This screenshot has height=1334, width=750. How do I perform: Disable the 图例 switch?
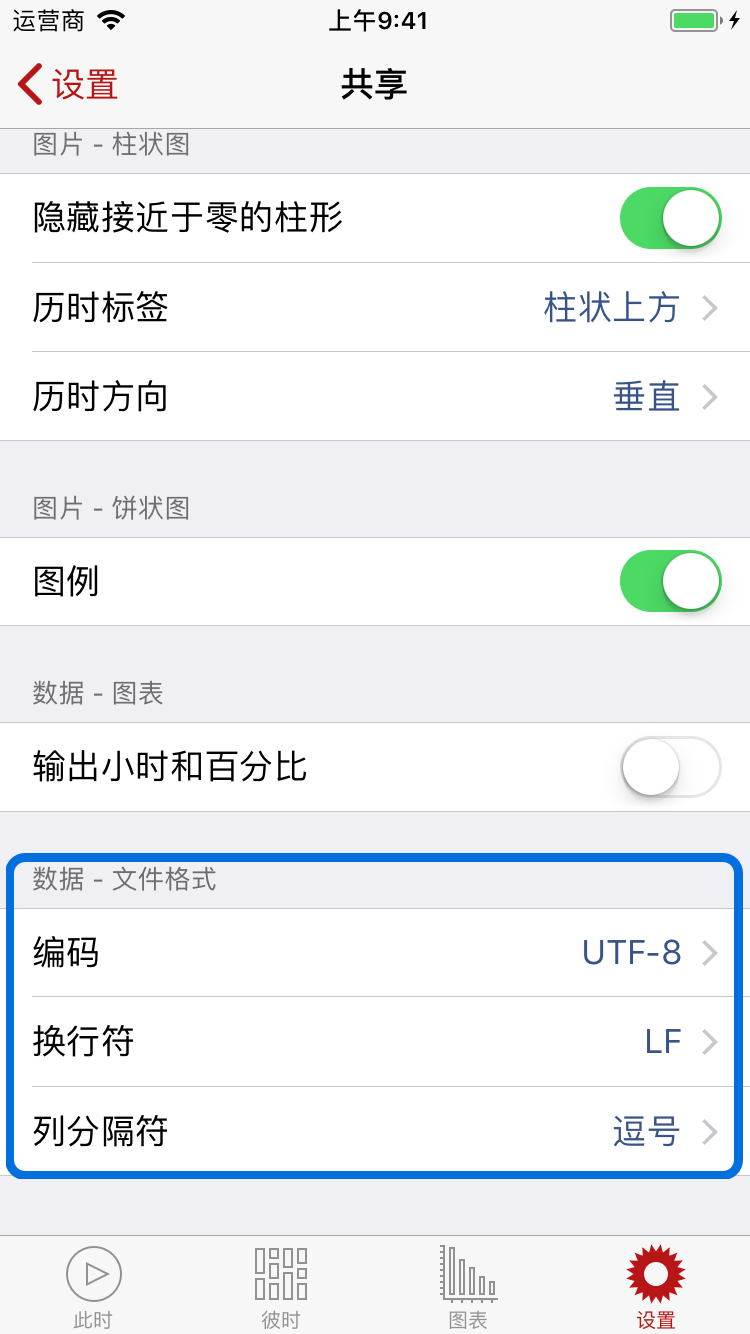coord(670,581)
